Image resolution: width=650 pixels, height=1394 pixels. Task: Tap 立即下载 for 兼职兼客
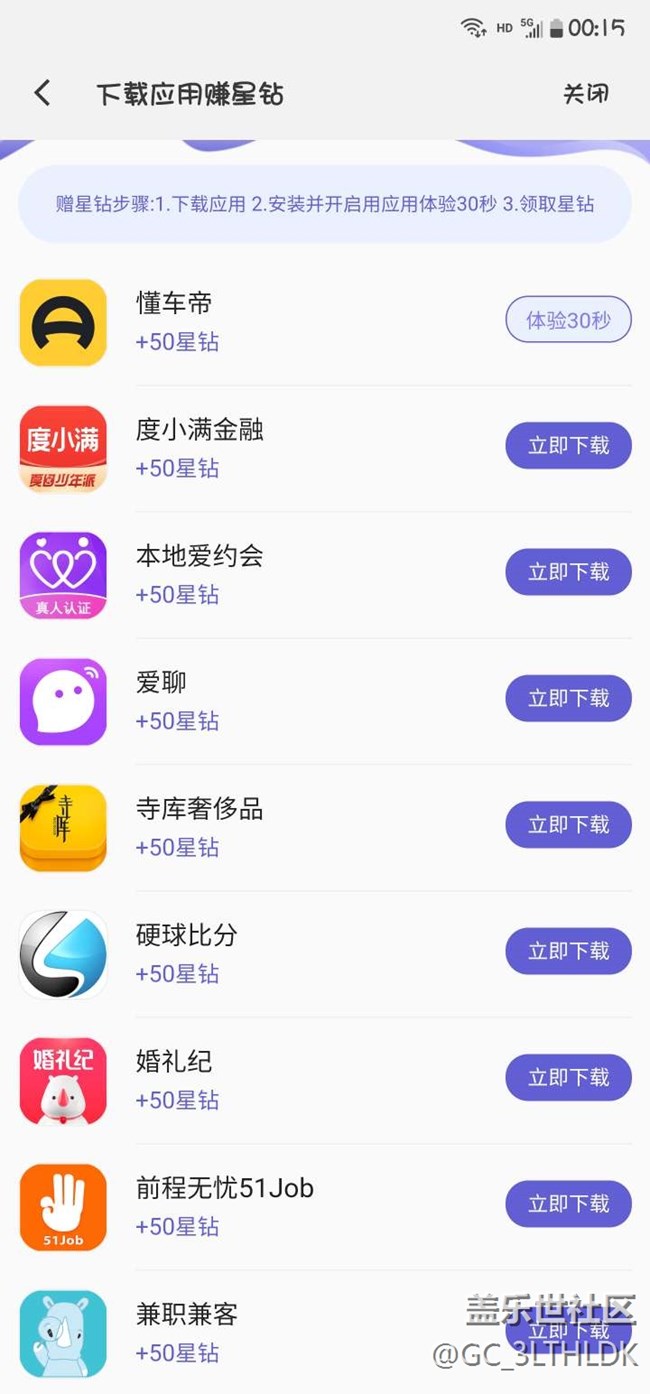568,1330
